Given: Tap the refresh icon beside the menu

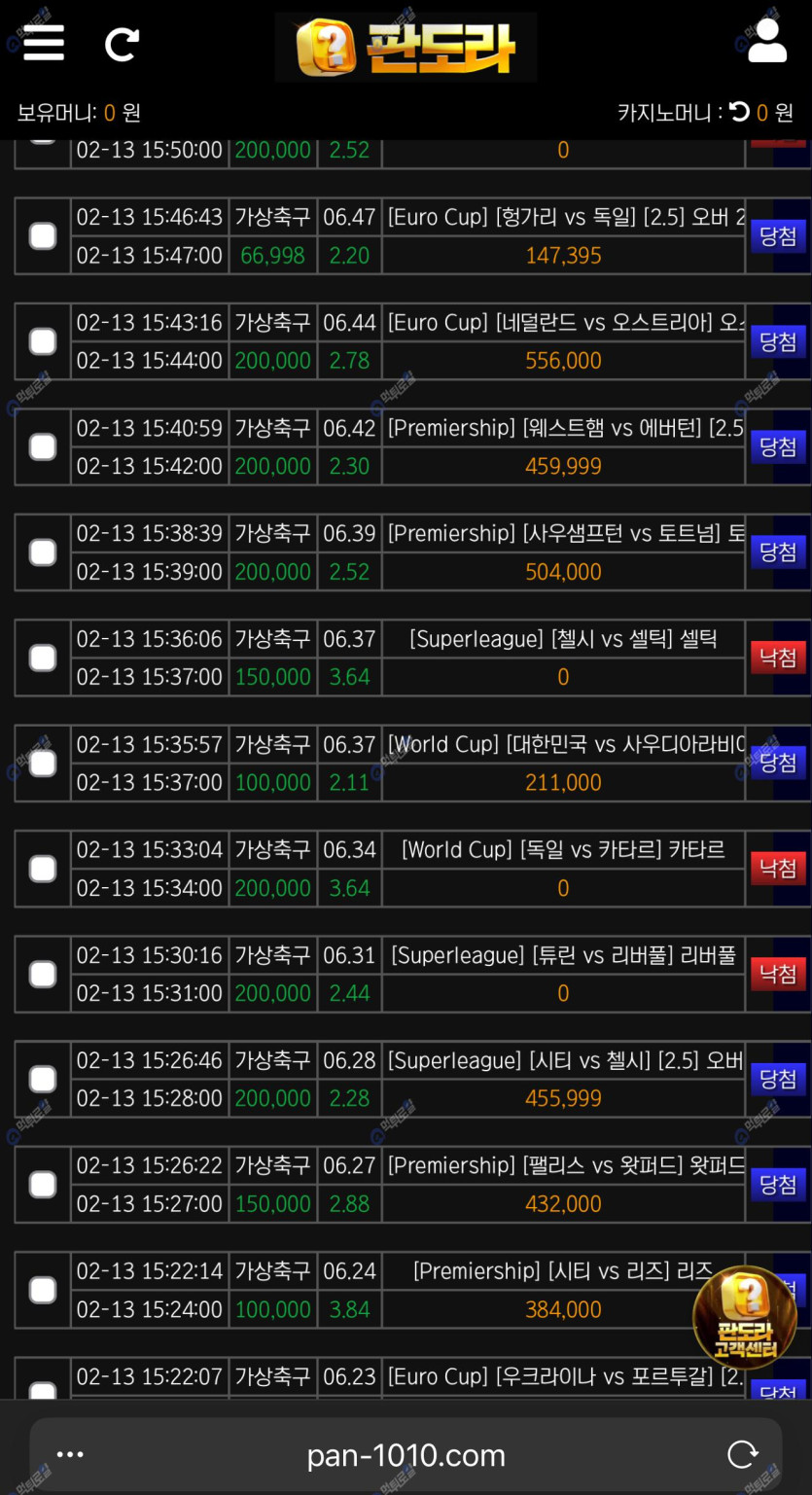Looking at the screenshot, I should 123,44.
